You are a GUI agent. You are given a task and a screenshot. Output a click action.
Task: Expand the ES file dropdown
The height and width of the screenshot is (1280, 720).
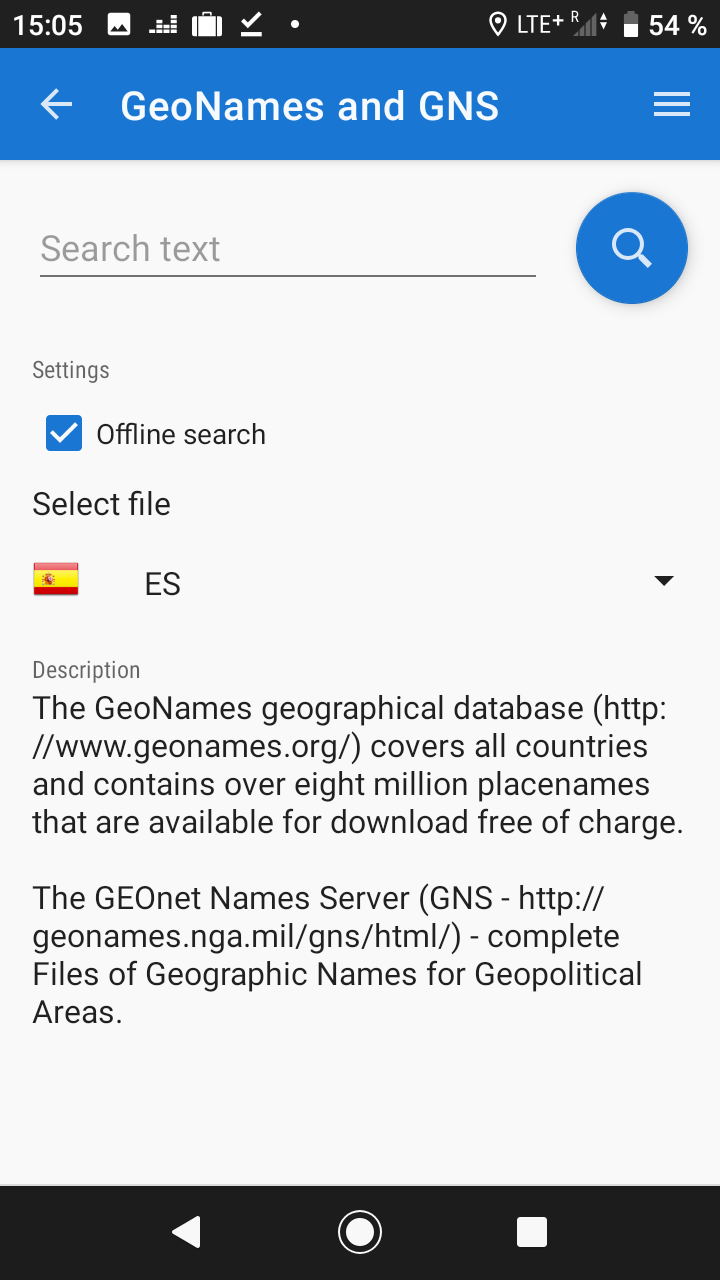click(663, 581)
